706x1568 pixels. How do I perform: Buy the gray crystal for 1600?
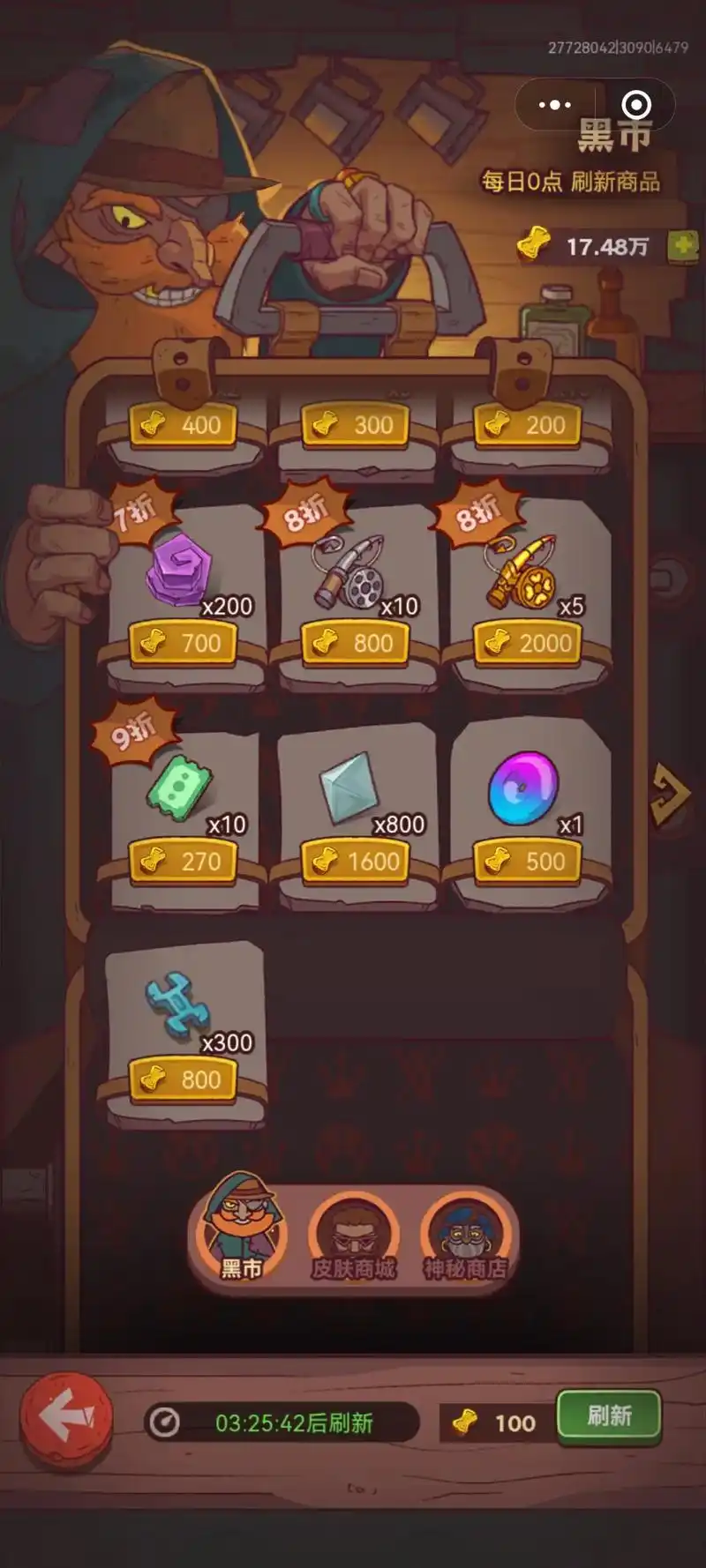click(x=355, y=862)
